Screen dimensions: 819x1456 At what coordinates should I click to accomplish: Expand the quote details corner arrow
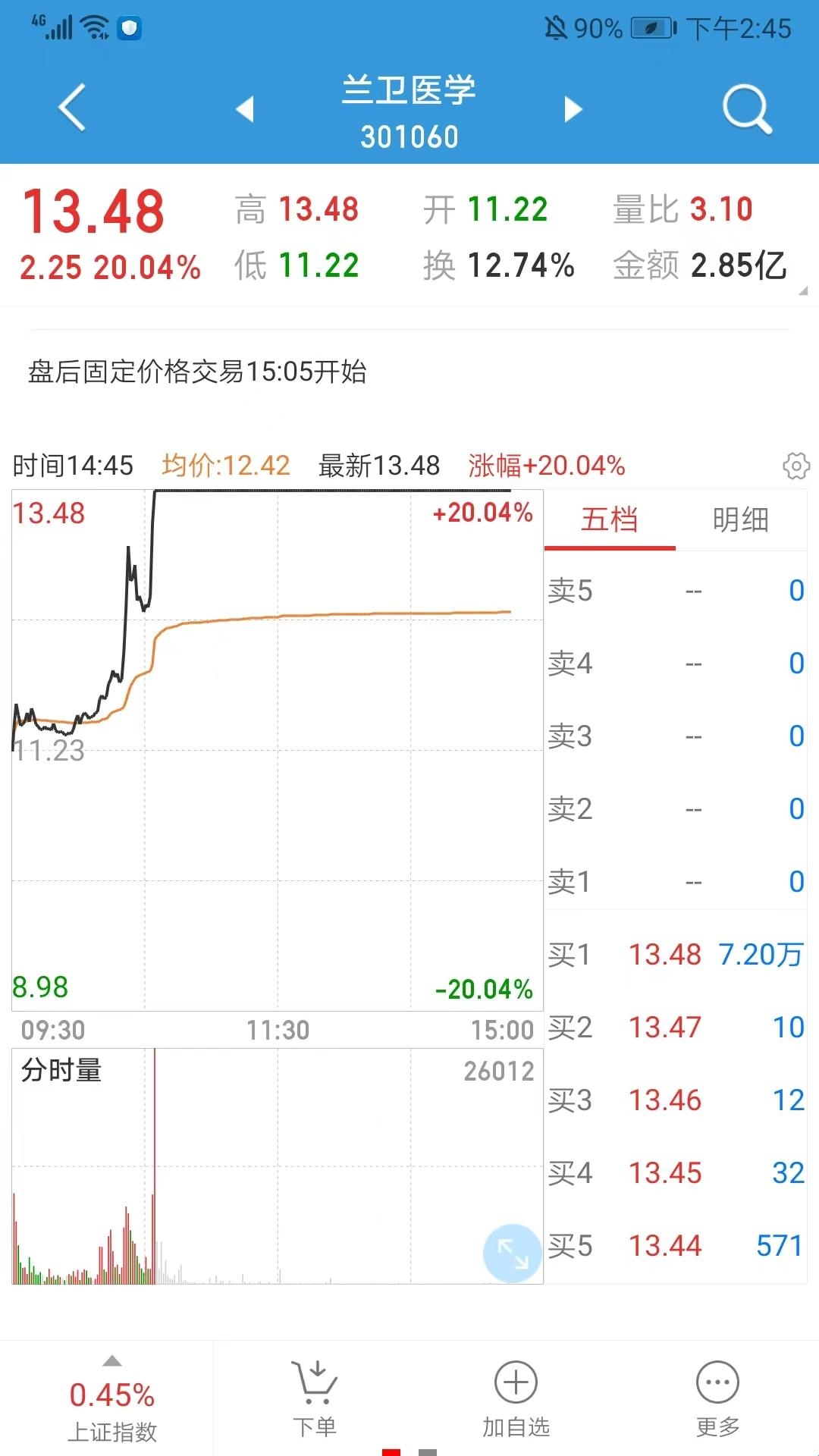tap(803, 291)
